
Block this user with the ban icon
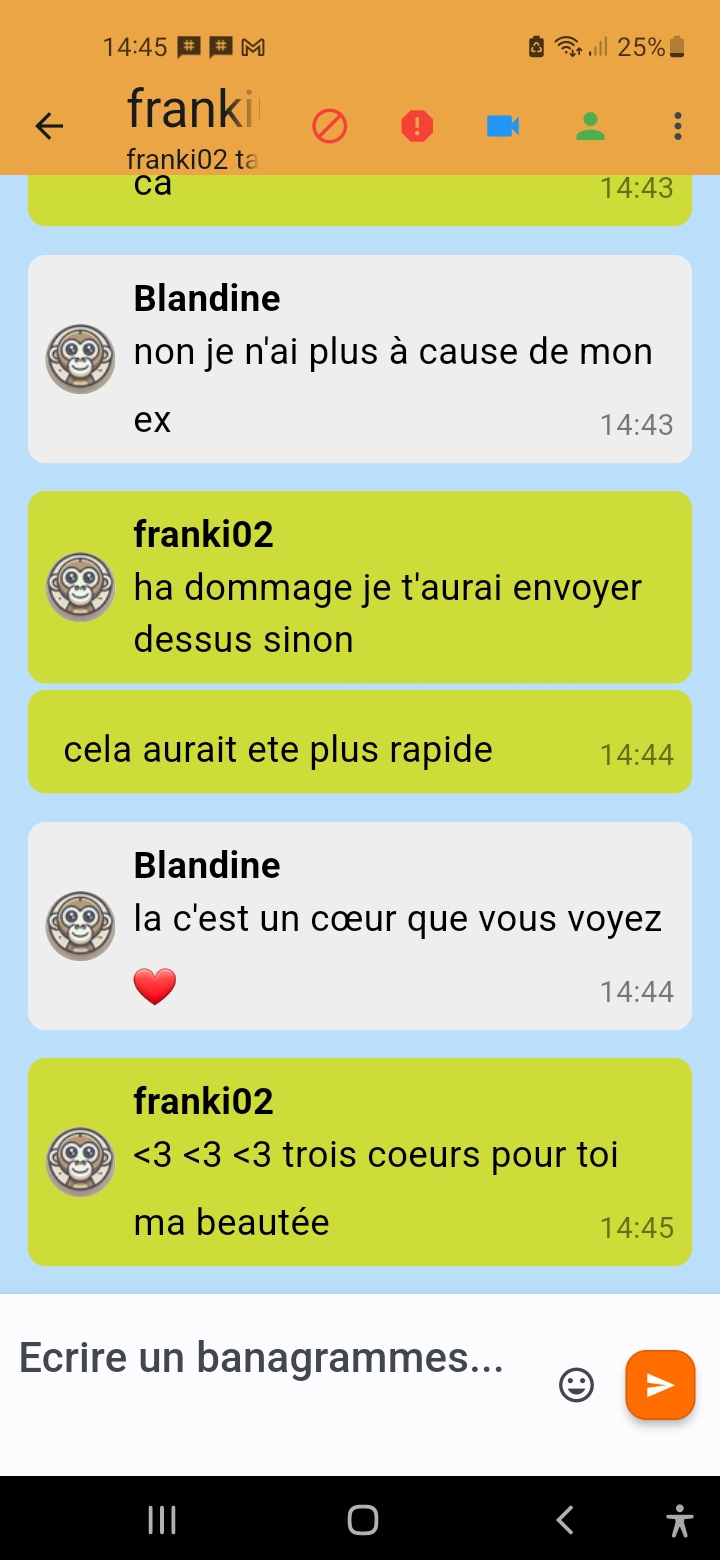click(329, 126)
